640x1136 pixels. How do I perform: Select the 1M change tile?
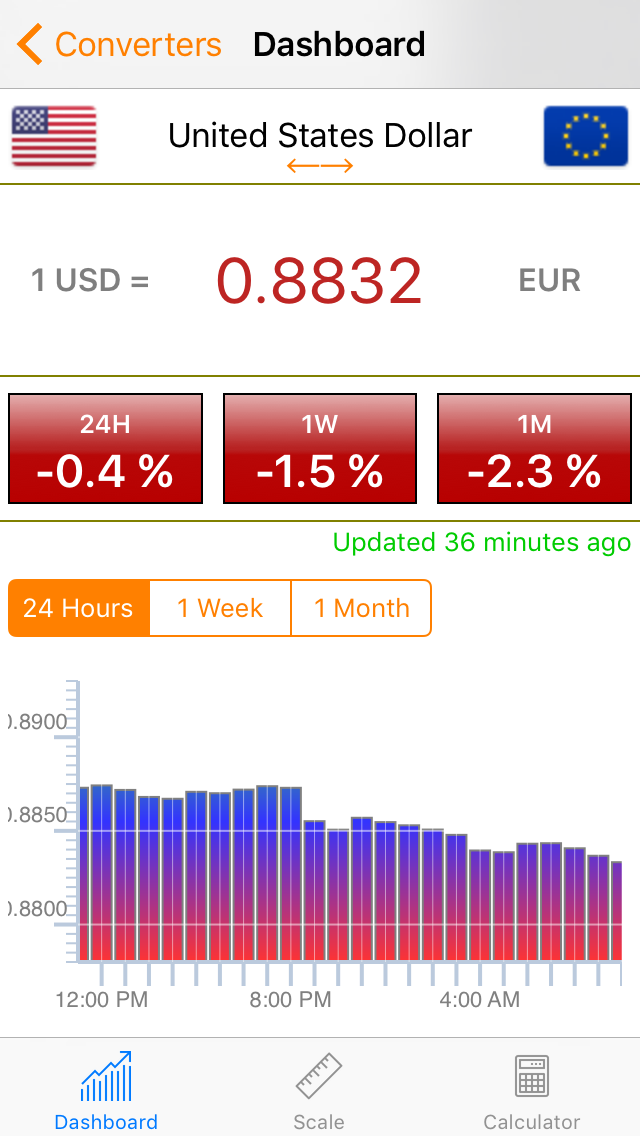pos(534,448)
